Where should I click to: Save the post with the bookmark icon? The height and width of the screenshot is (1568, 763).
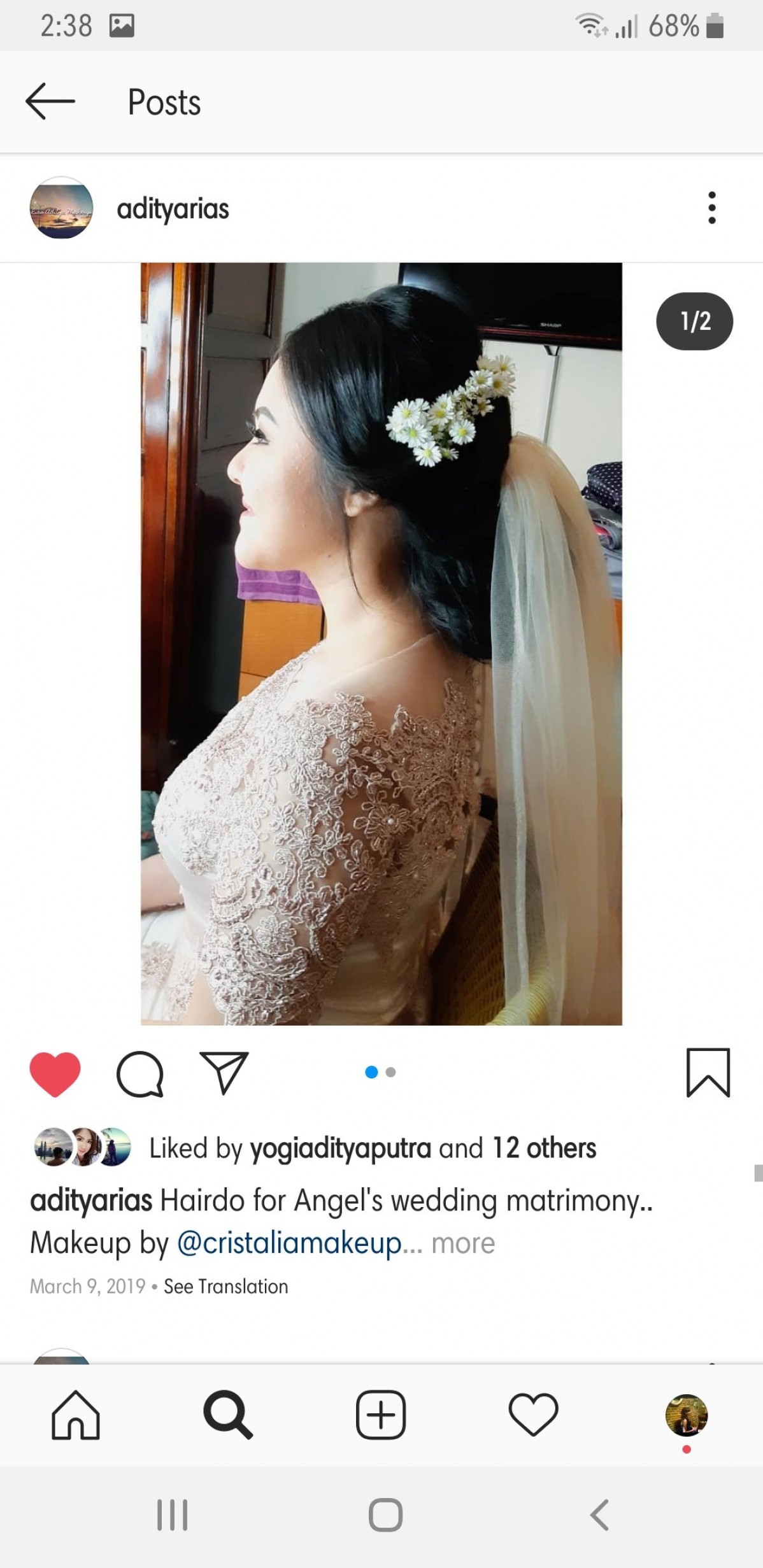pos(708,1073)
